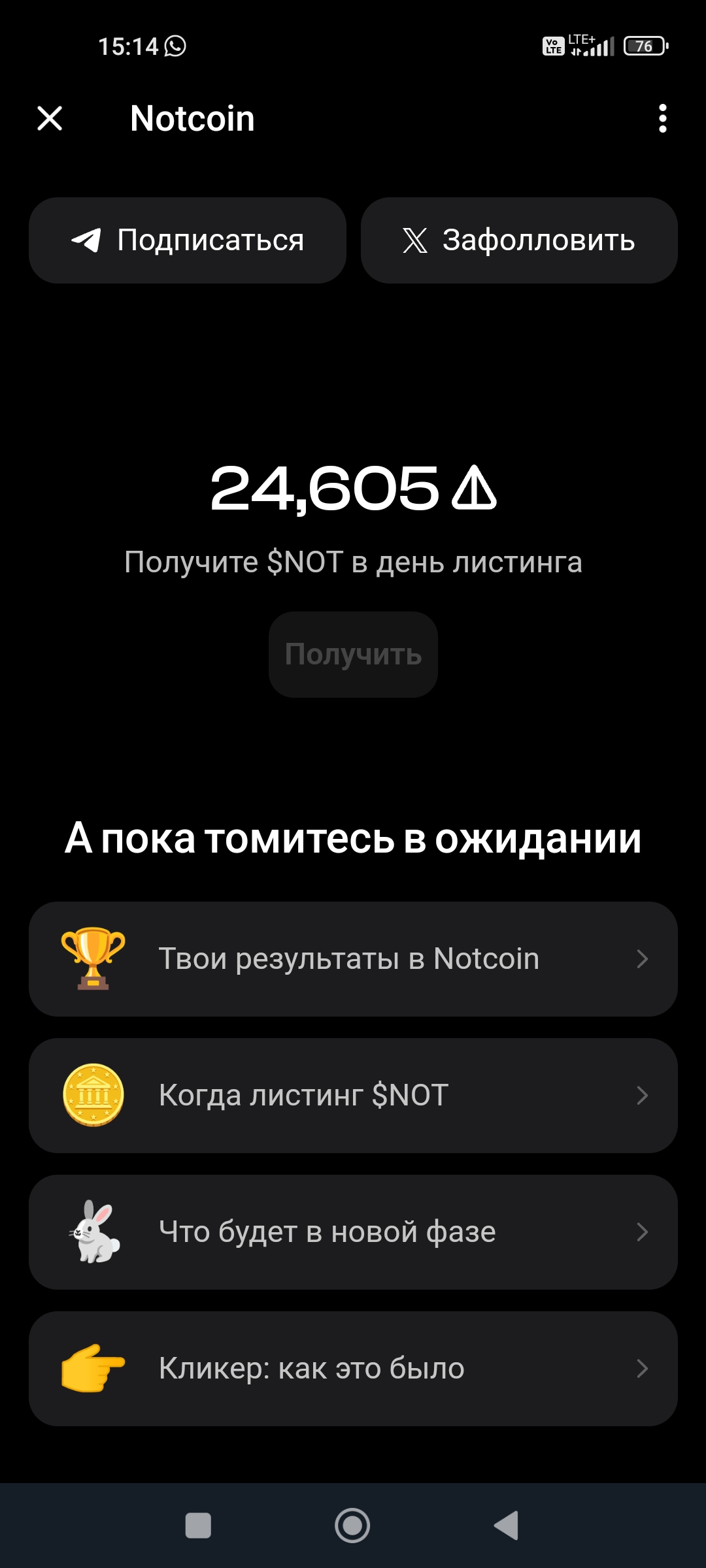Open Твои результаты в Notcoin
The height and width of the screenshot is (1568, 706).
tap(353, 959)
